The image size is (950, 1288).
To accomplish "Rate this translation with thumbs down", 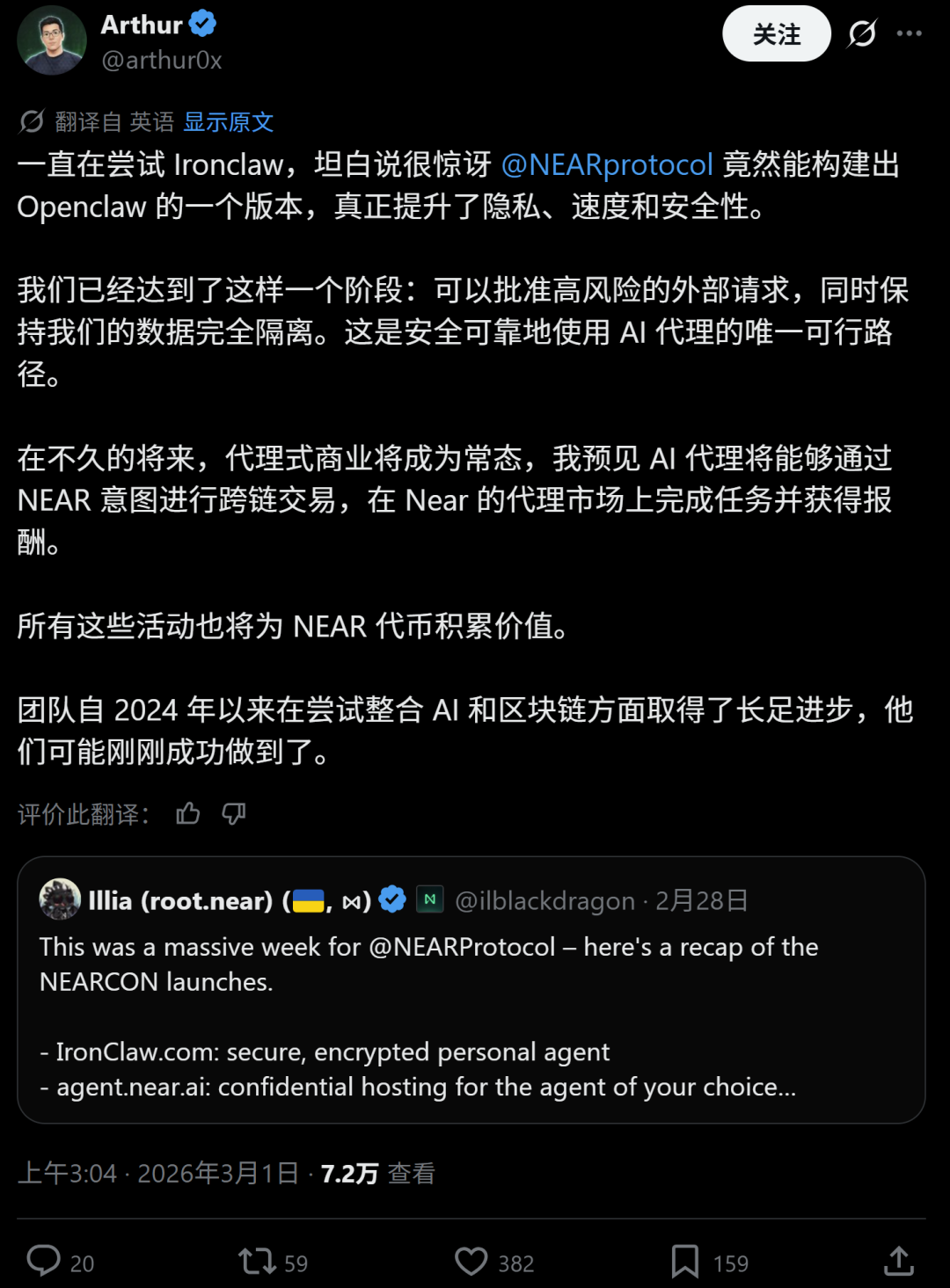I will [234, 813].
